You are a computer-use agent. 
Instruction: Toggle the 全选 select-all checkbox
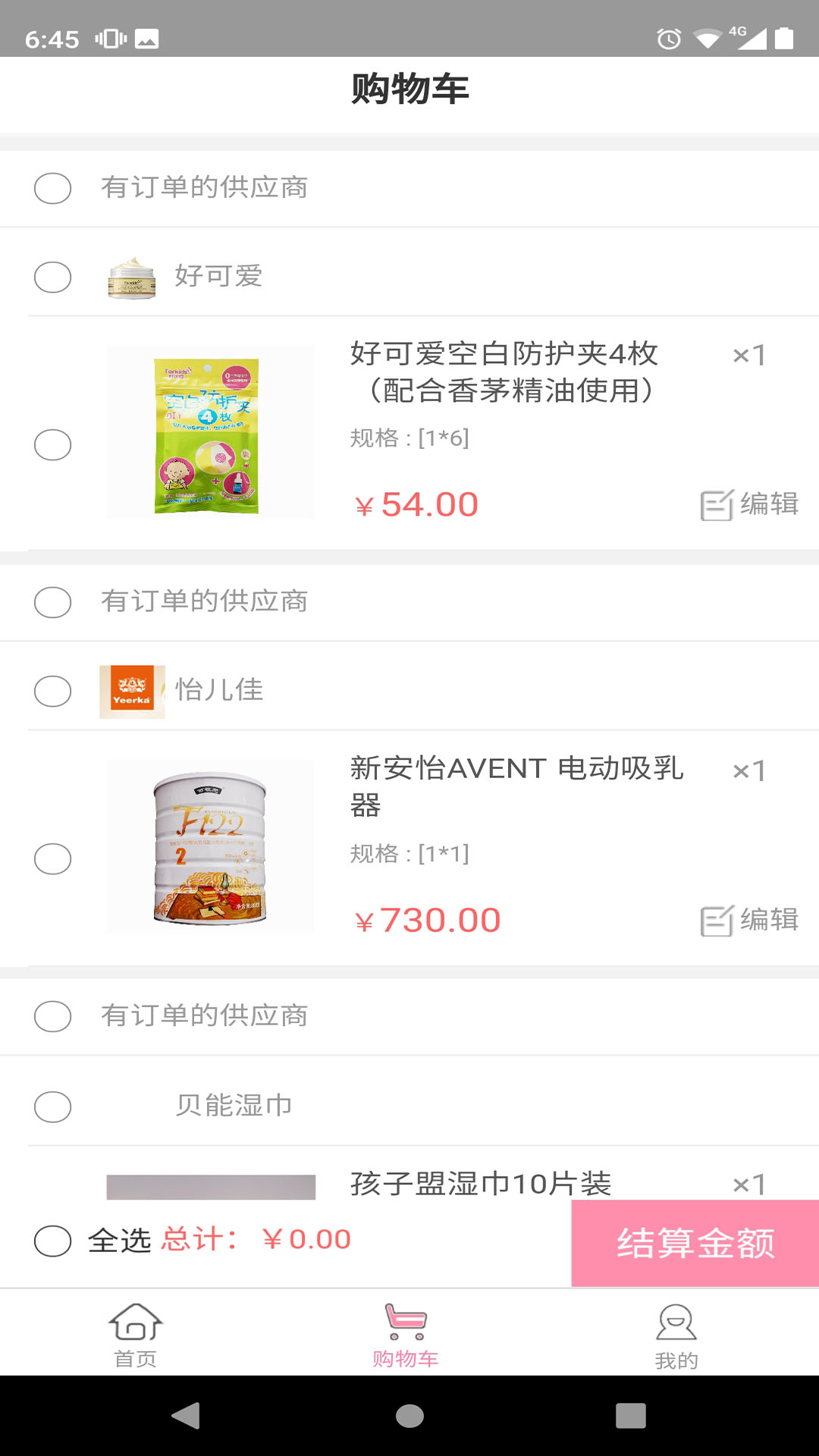(52, 1241)
